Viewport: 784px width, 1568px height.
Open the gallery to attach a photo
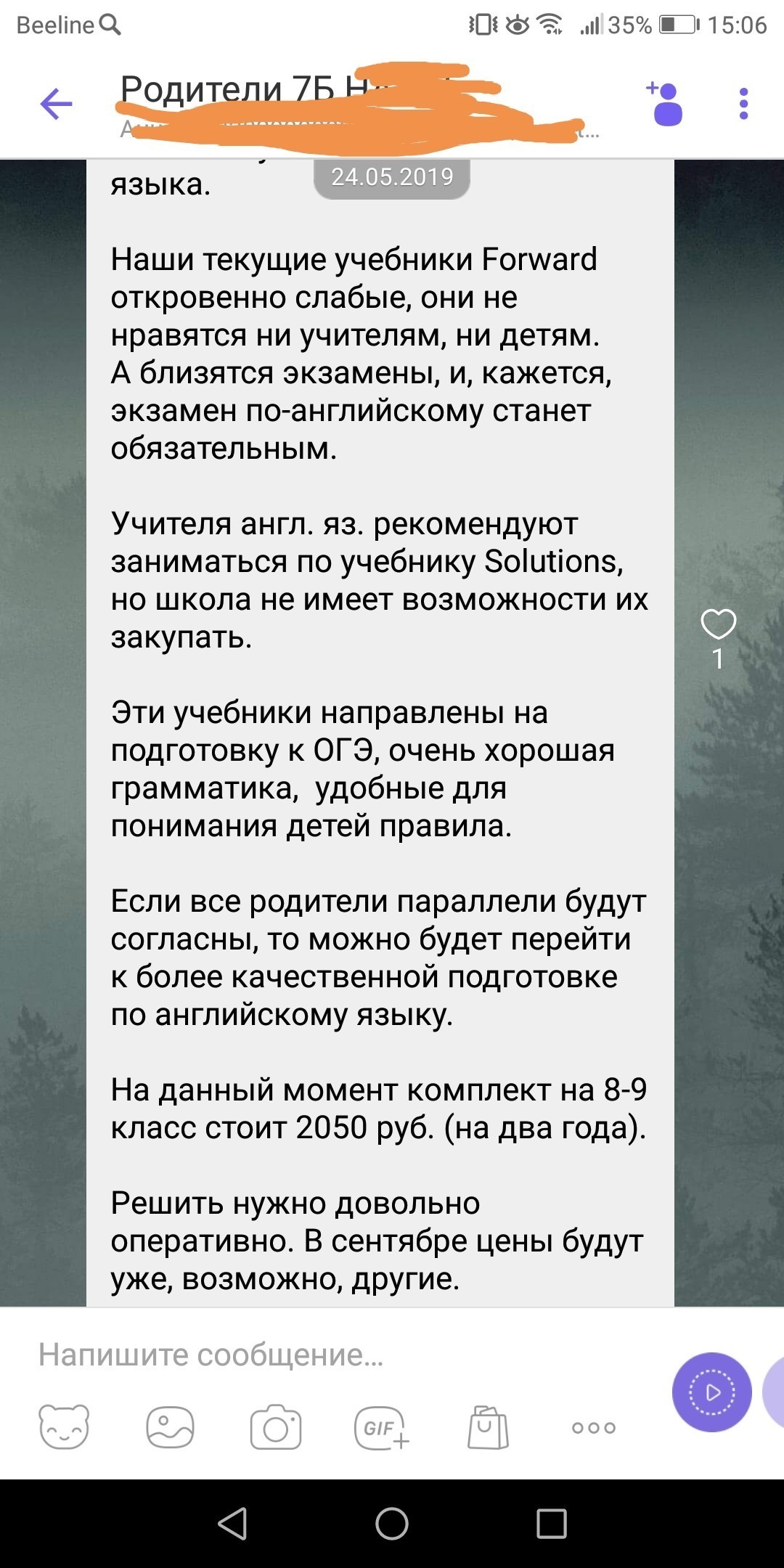(x=170, y=1427)
